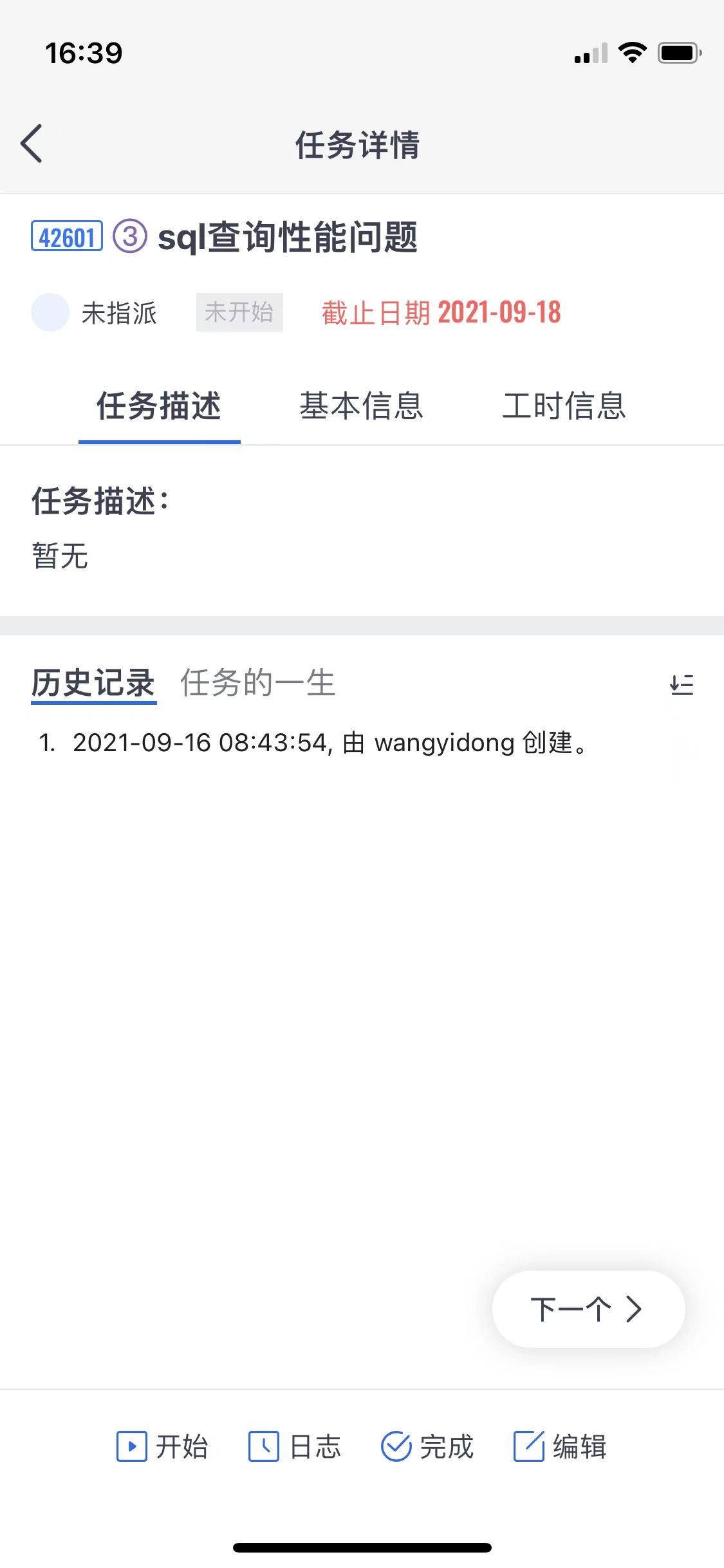The height and width of the screenshot is (1568, 724).
Task: Tap the unassigned avatar circle
Action: [51, 312]
